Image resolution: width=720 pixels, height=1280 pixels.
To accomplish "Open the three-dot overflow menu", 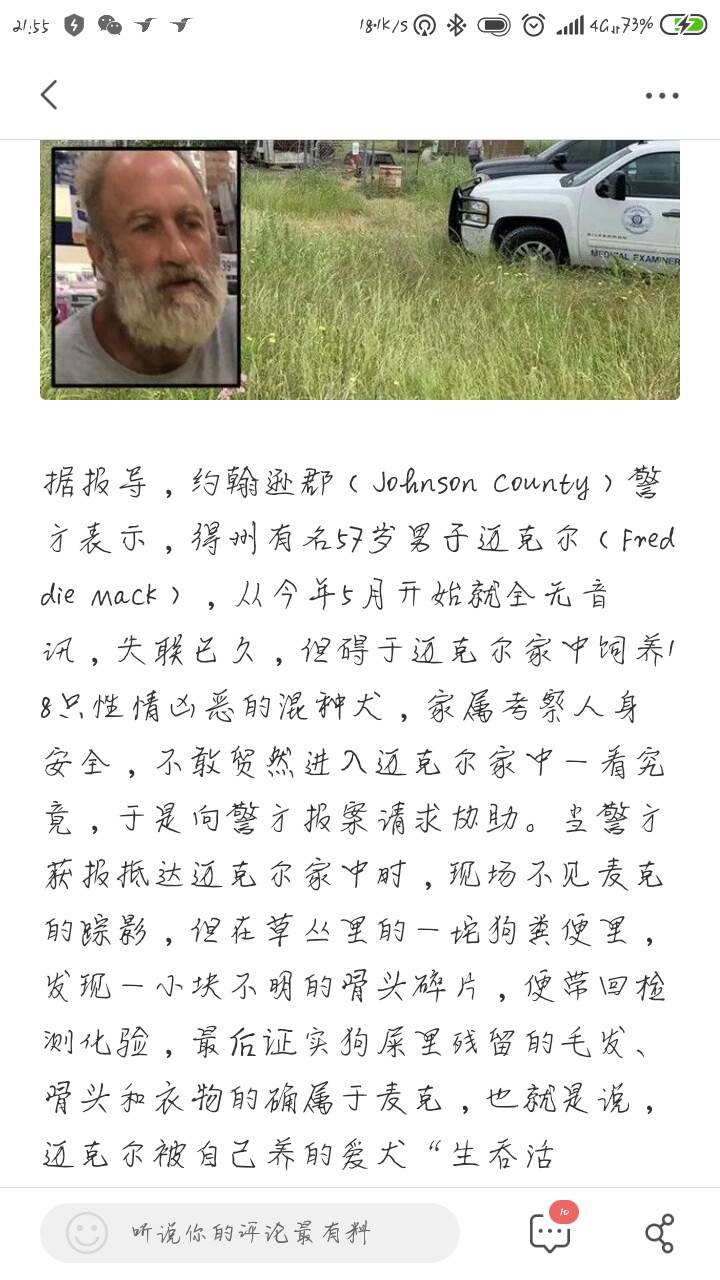I will tap(662, 96).
